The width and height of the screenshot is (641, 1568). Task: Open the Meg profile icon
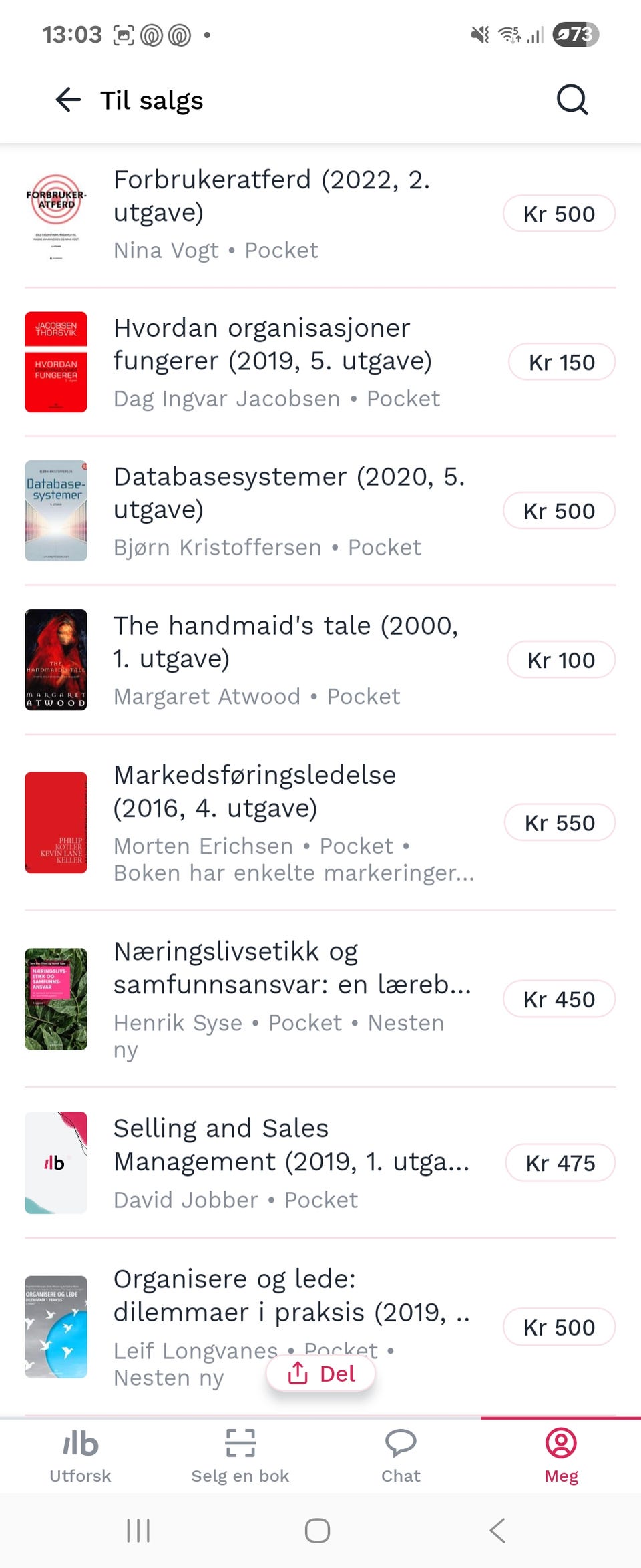click(561, 1440)
